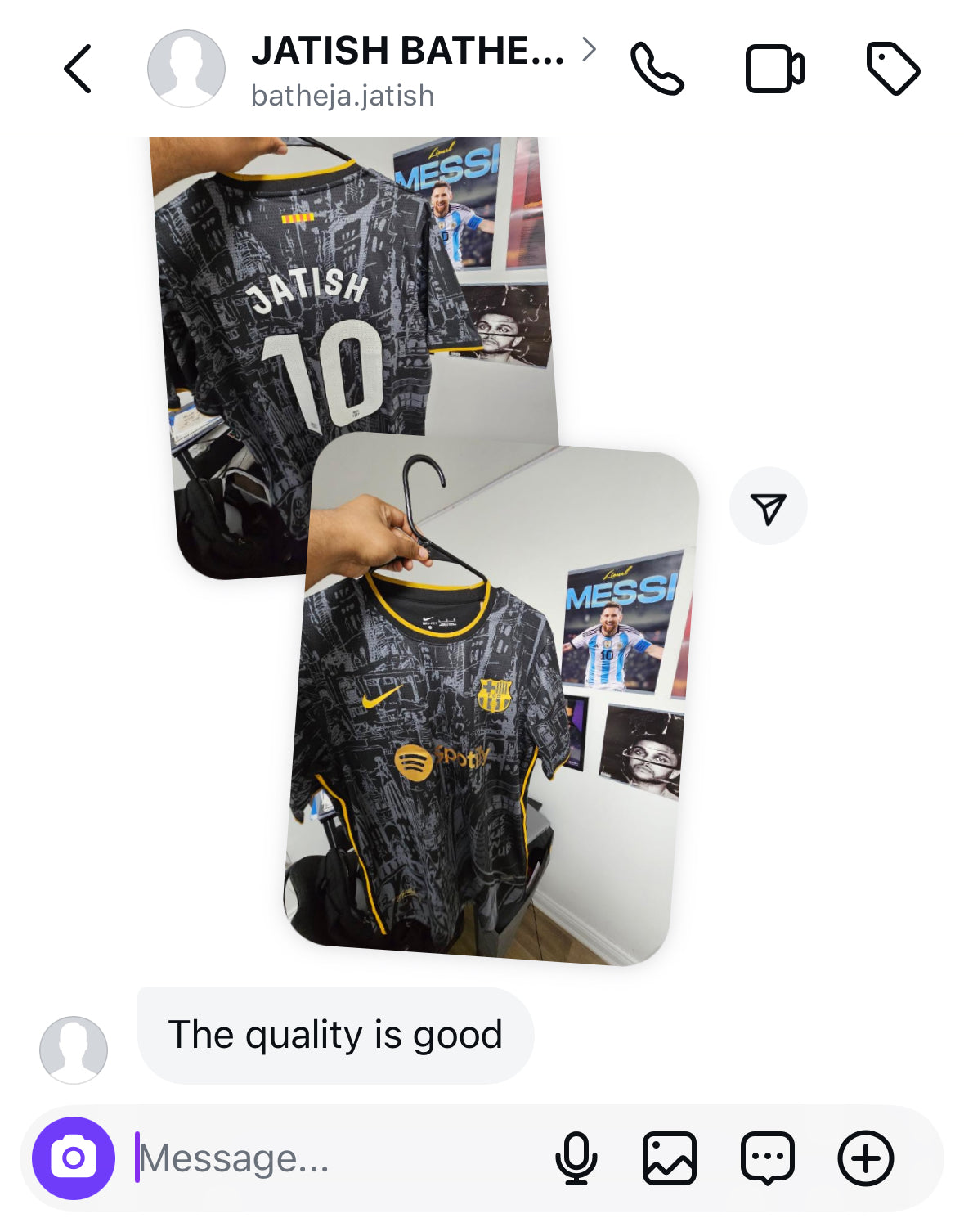Screen dimensions: 964x1232
Task: Open the photo gallery picker
Action: pos(670,1158)
